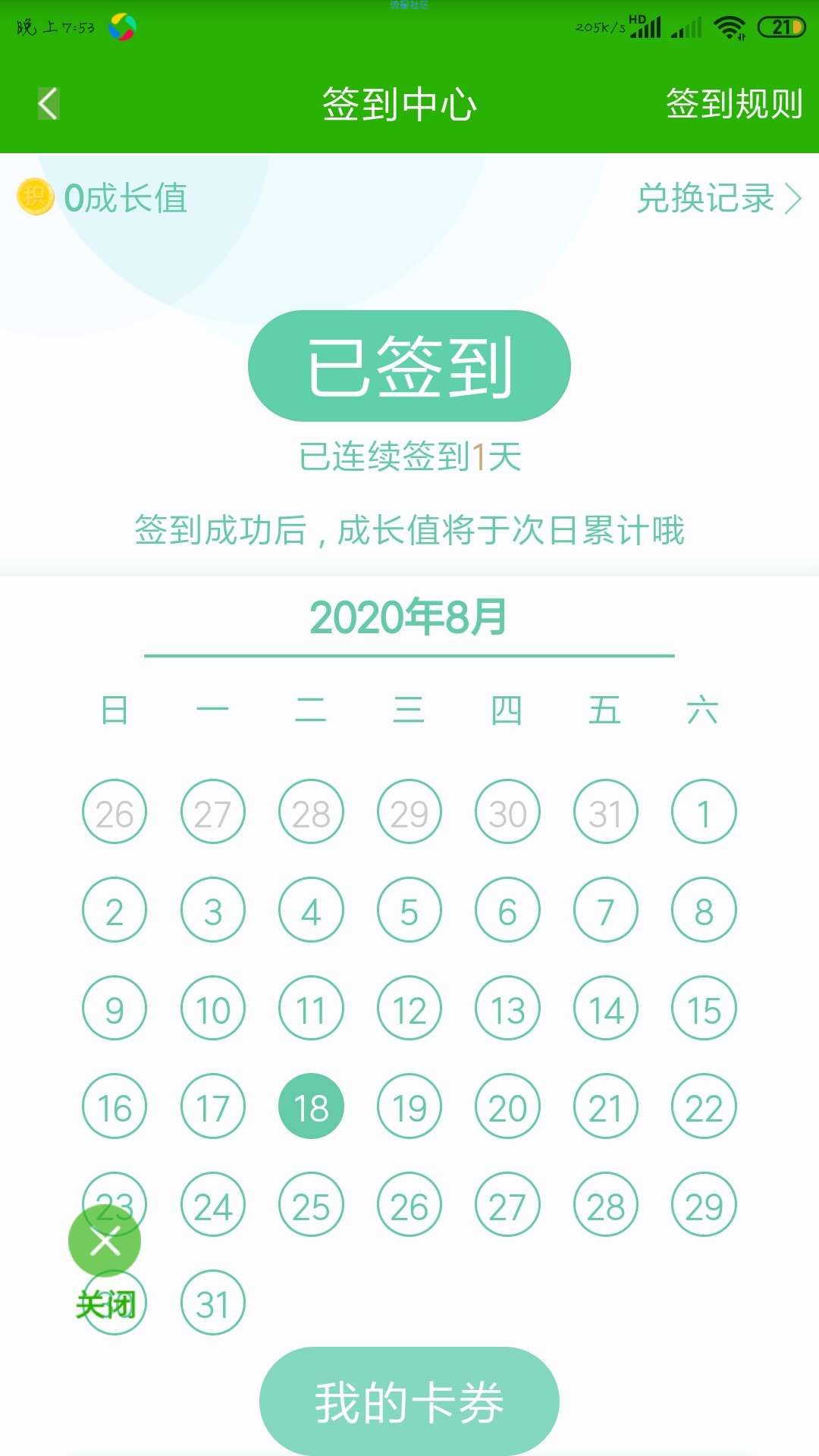Go back using the top-left arrow
819x1456 pixels.
pos(49,104)
